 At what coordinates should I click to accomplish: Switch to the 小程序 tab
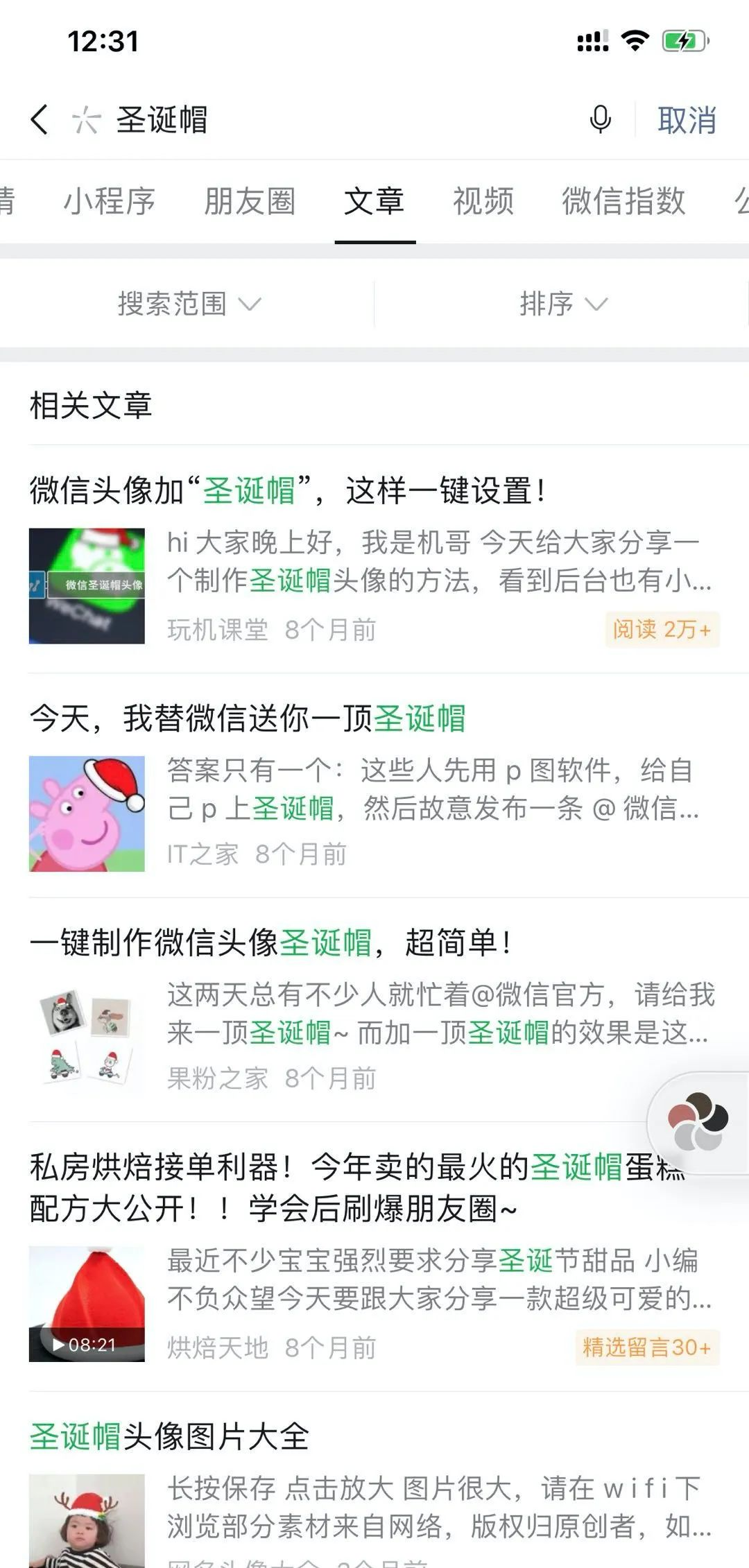coord(110,201)
